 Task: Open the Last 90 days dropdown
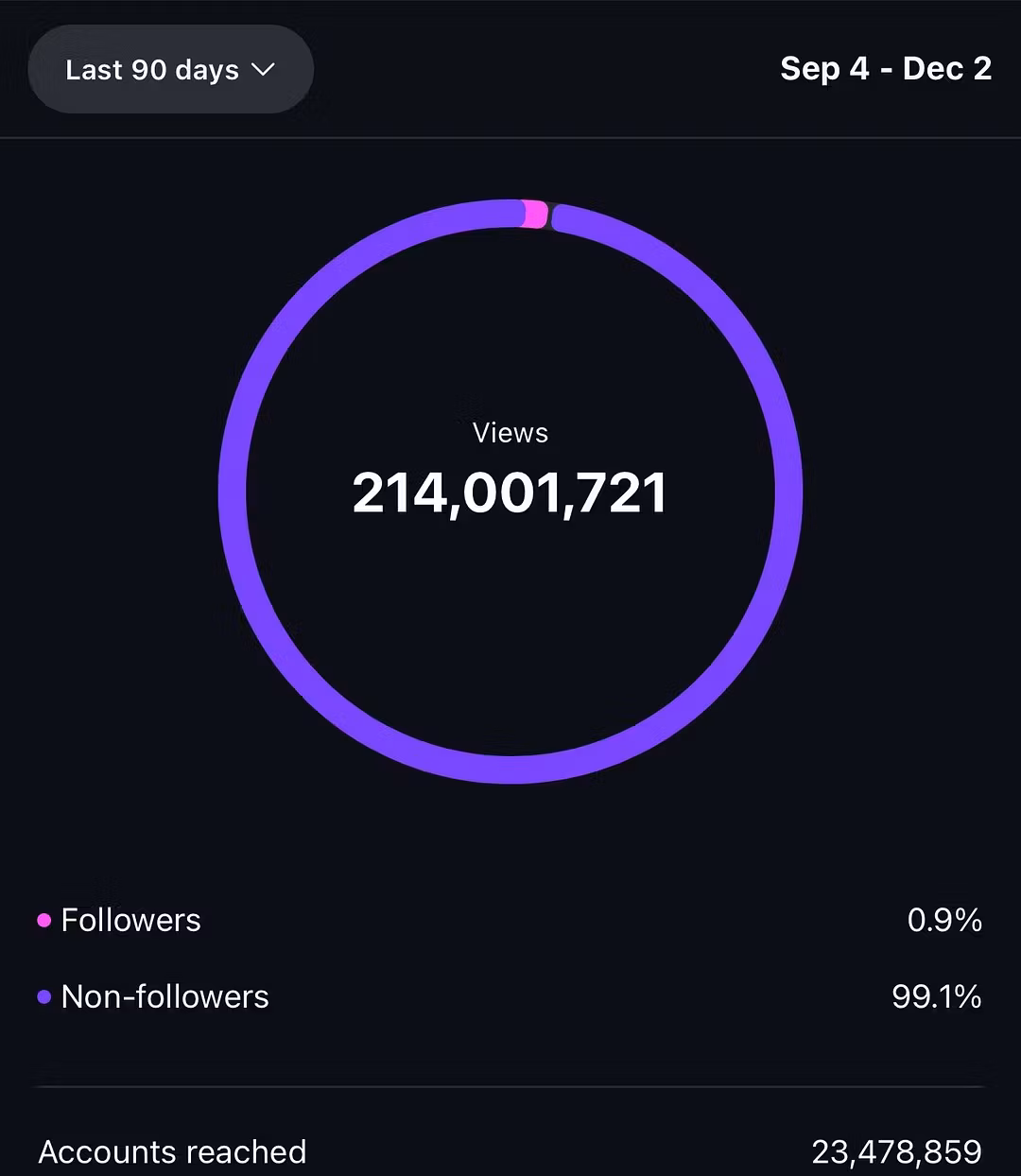point(170,70)
